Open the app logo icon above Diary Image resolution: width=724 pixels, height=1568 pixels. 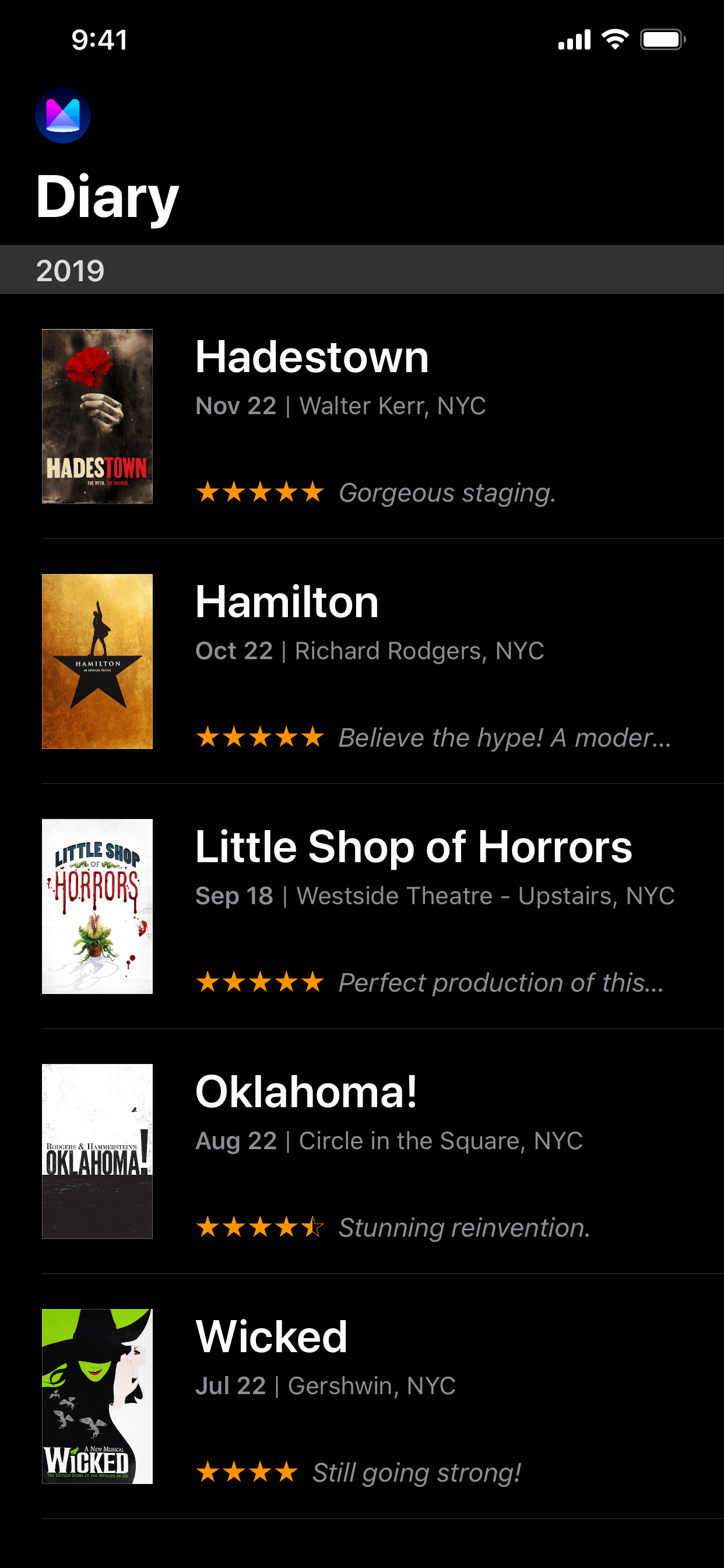coord(63,116)
